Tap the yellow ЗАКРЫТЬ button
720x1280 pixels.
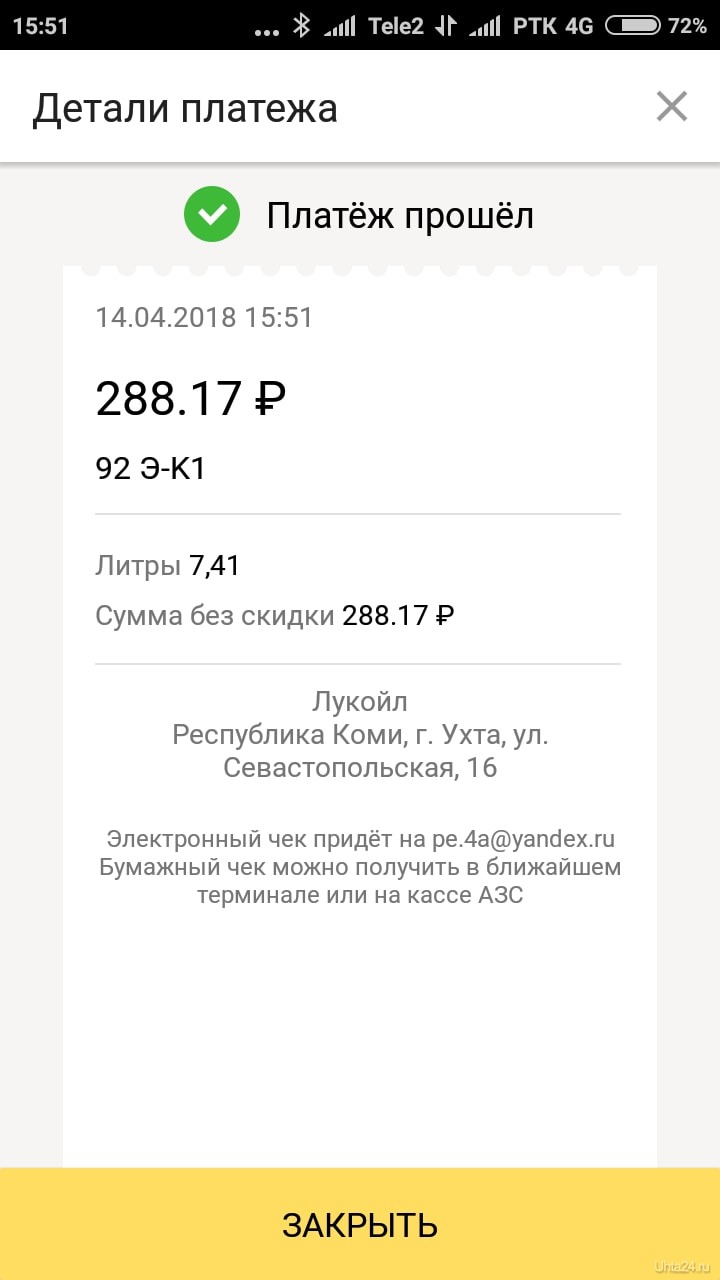pyautogui.click(x=360, y=1224)
